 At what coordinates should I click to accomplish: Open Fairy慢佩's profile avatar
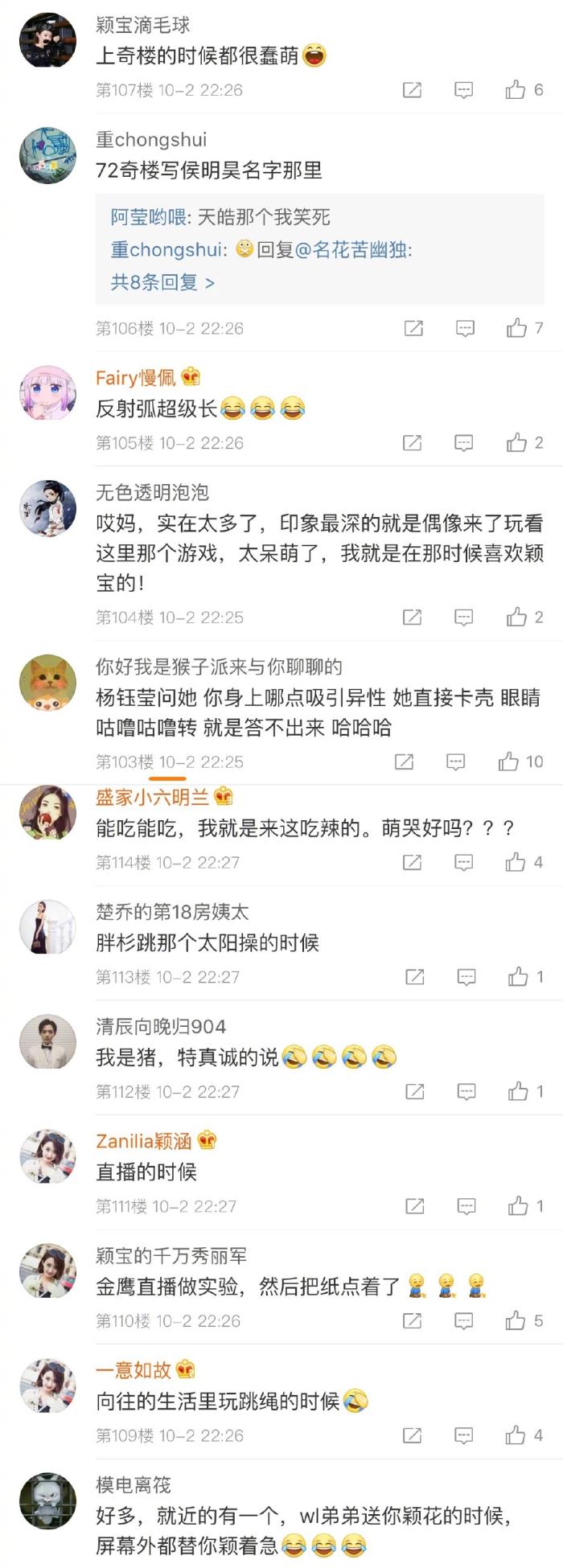(x=47, y=392)
